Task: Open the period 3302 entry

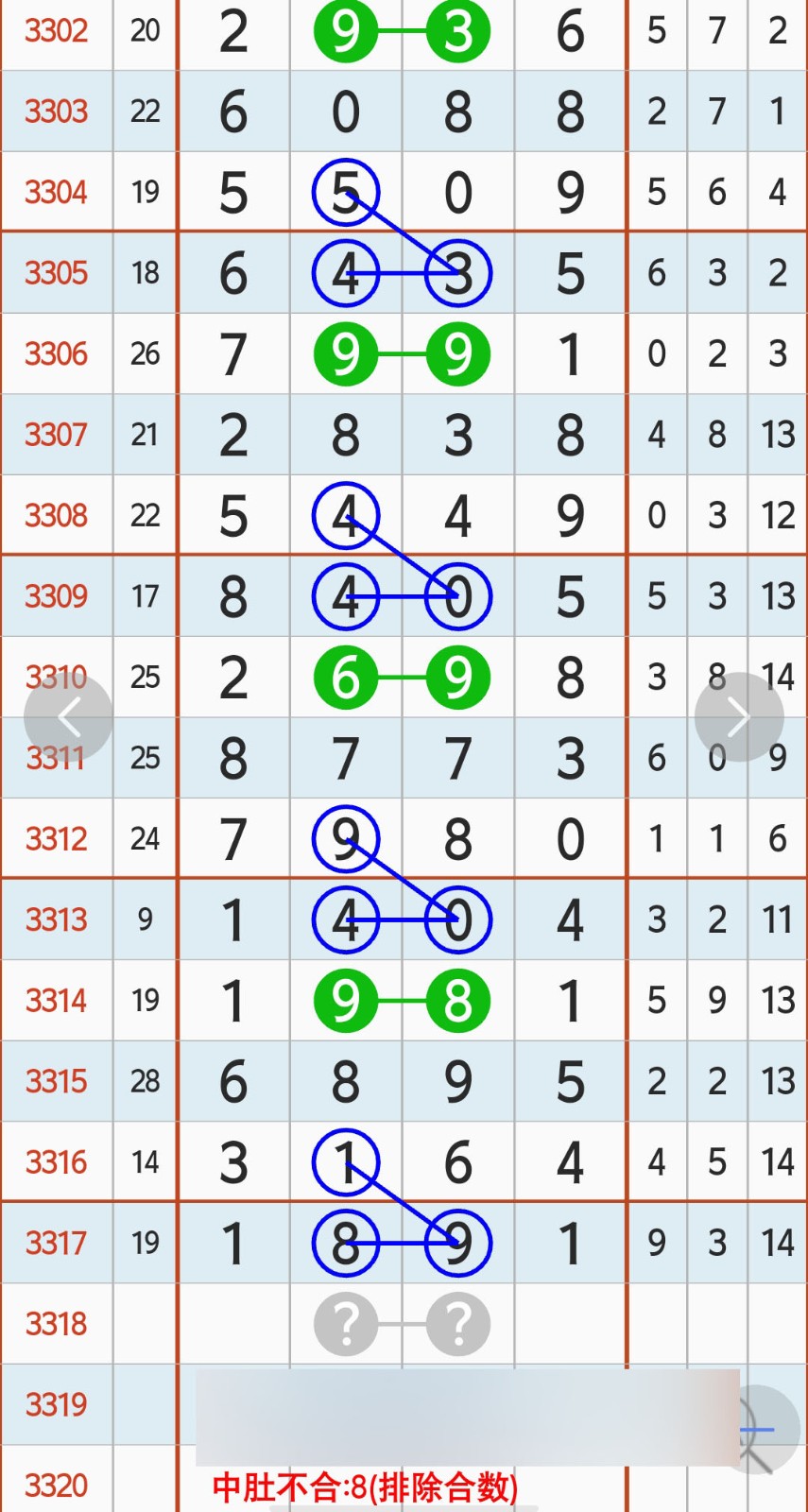Action: (57, 31)
